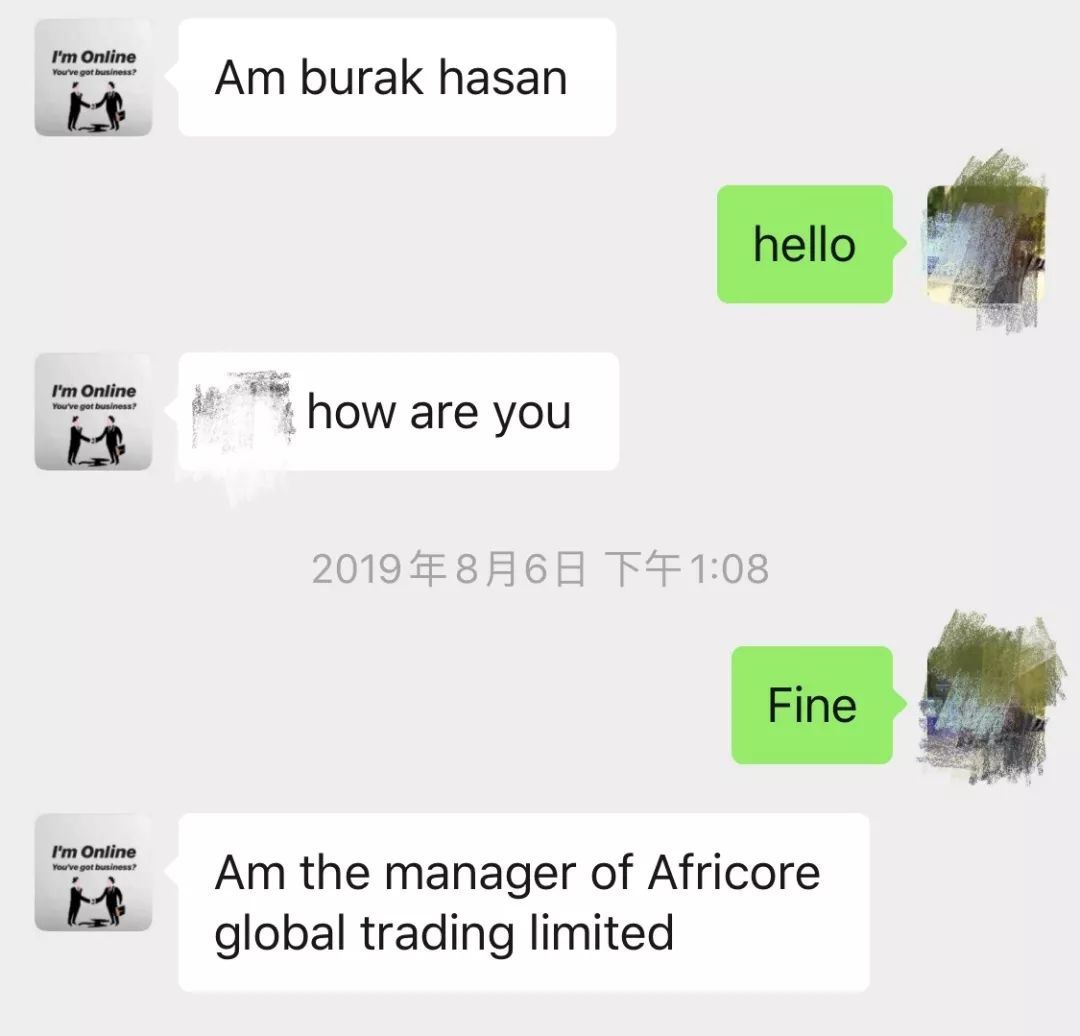This screenshot has width=1080, height=1036.
Task: Tap sender's avatar beside 'how are you'
Action: click(x=93, y=411)
